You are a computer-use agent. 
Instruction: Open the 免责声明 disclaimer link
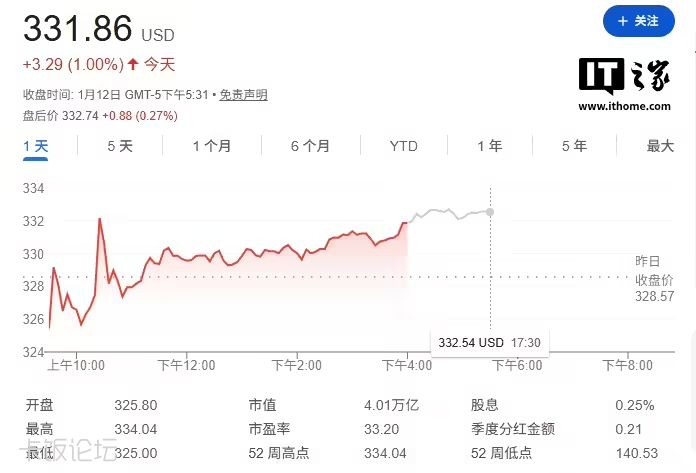243,95
